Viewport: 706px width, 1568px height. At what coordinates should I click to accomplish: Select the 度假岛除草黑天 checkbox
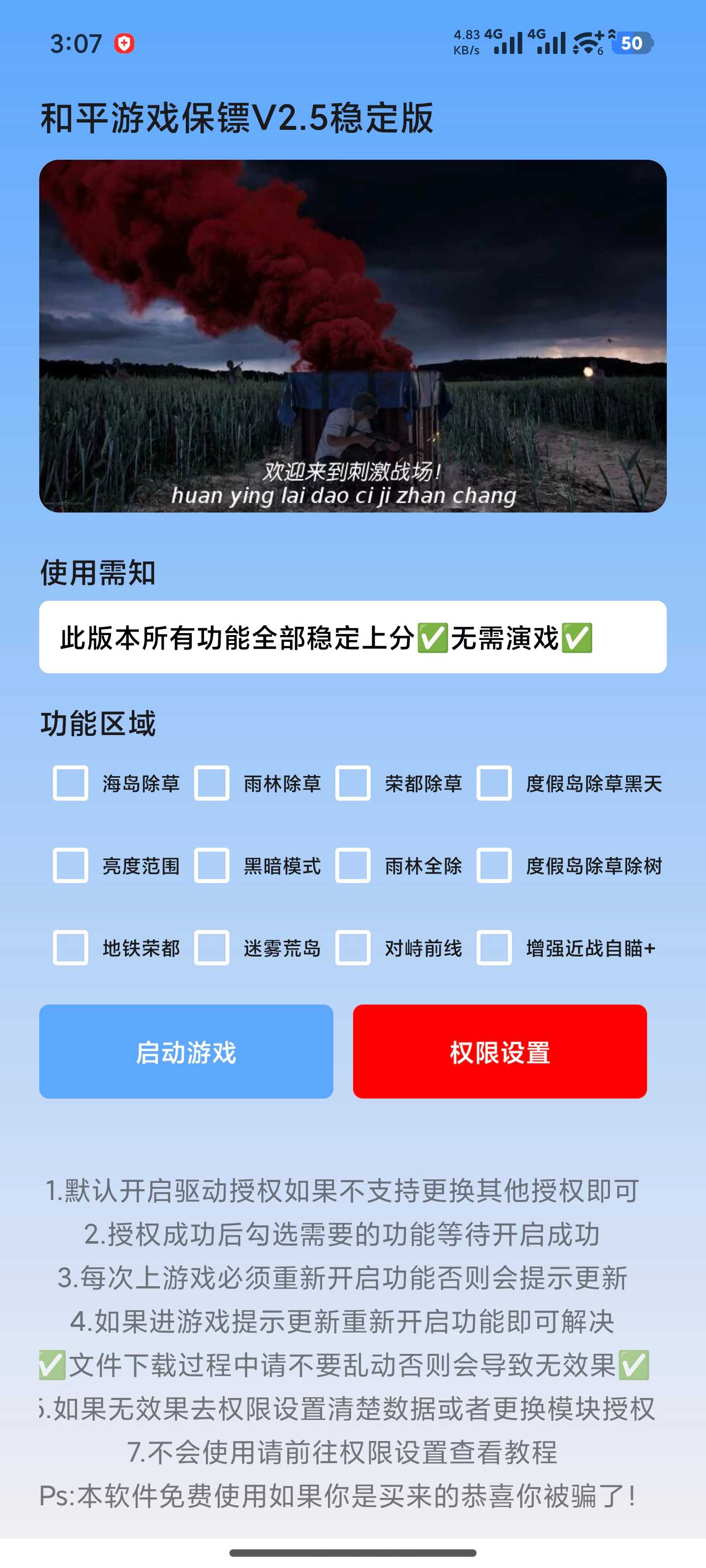tap(494, 783)
